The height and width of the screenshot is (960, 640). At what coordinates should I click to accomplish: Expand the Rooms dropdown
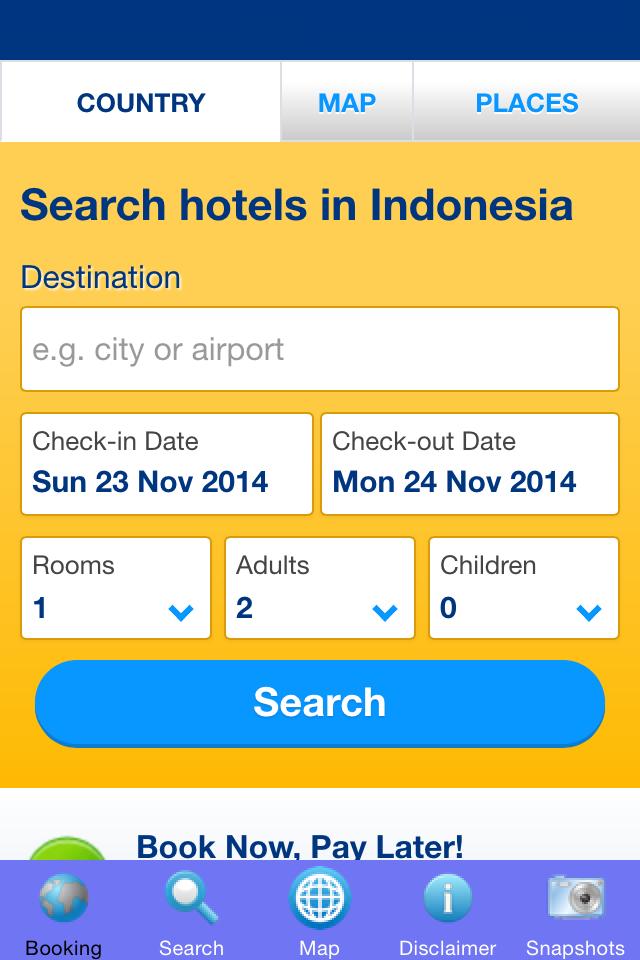[116, 588]
